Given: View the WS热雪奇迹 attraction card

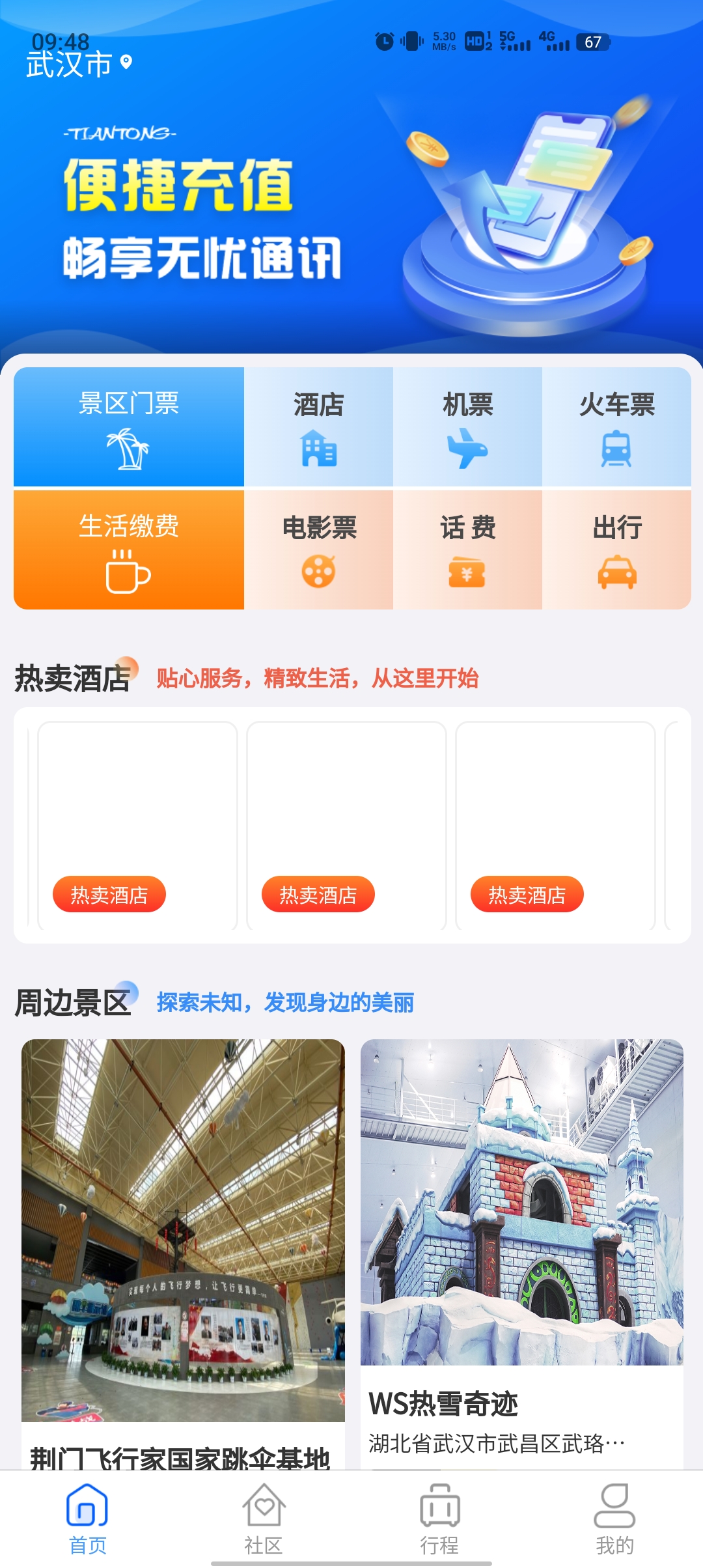Looking at the screenshot, I should pyautogui.click(x=521, y=1237).
